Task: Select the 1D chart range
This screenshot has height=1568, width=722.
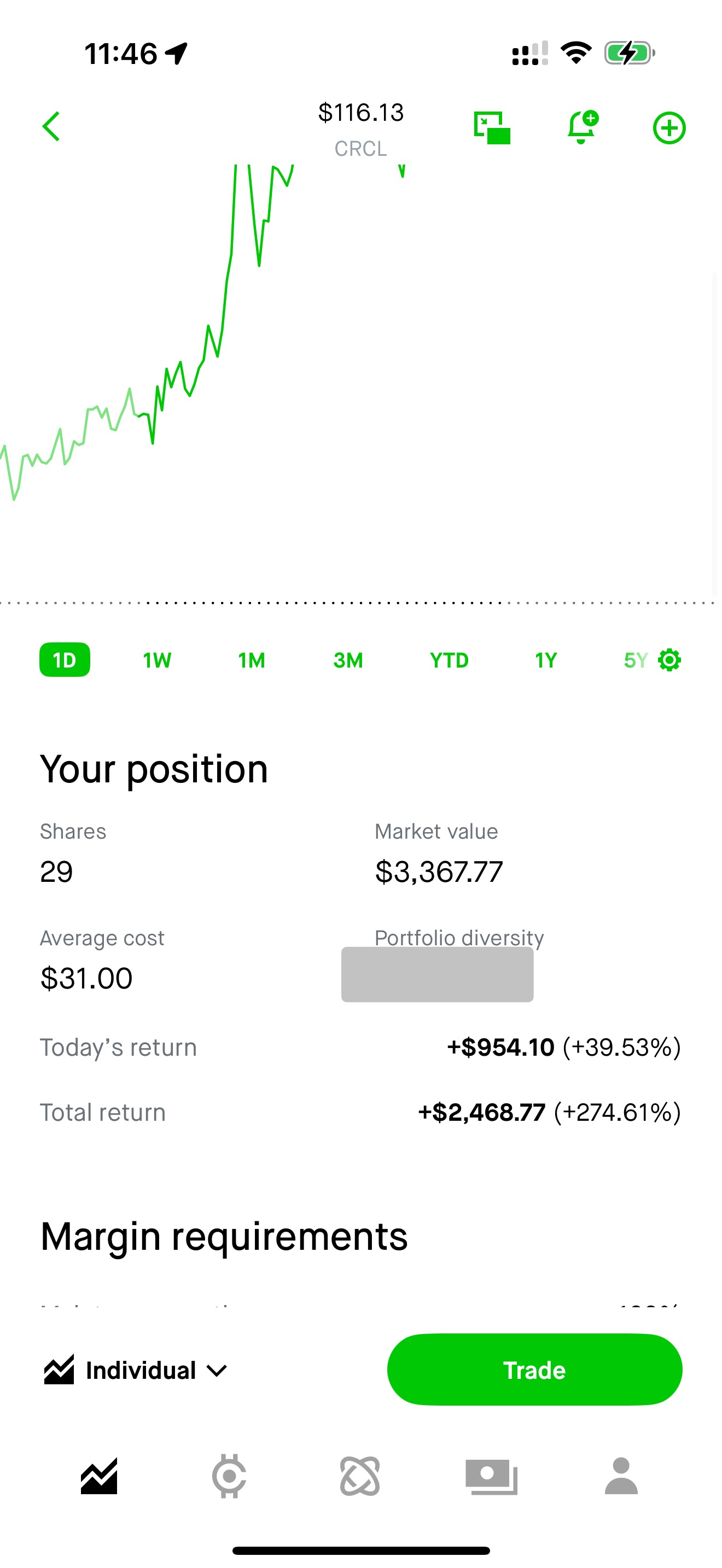Action: 65,660
